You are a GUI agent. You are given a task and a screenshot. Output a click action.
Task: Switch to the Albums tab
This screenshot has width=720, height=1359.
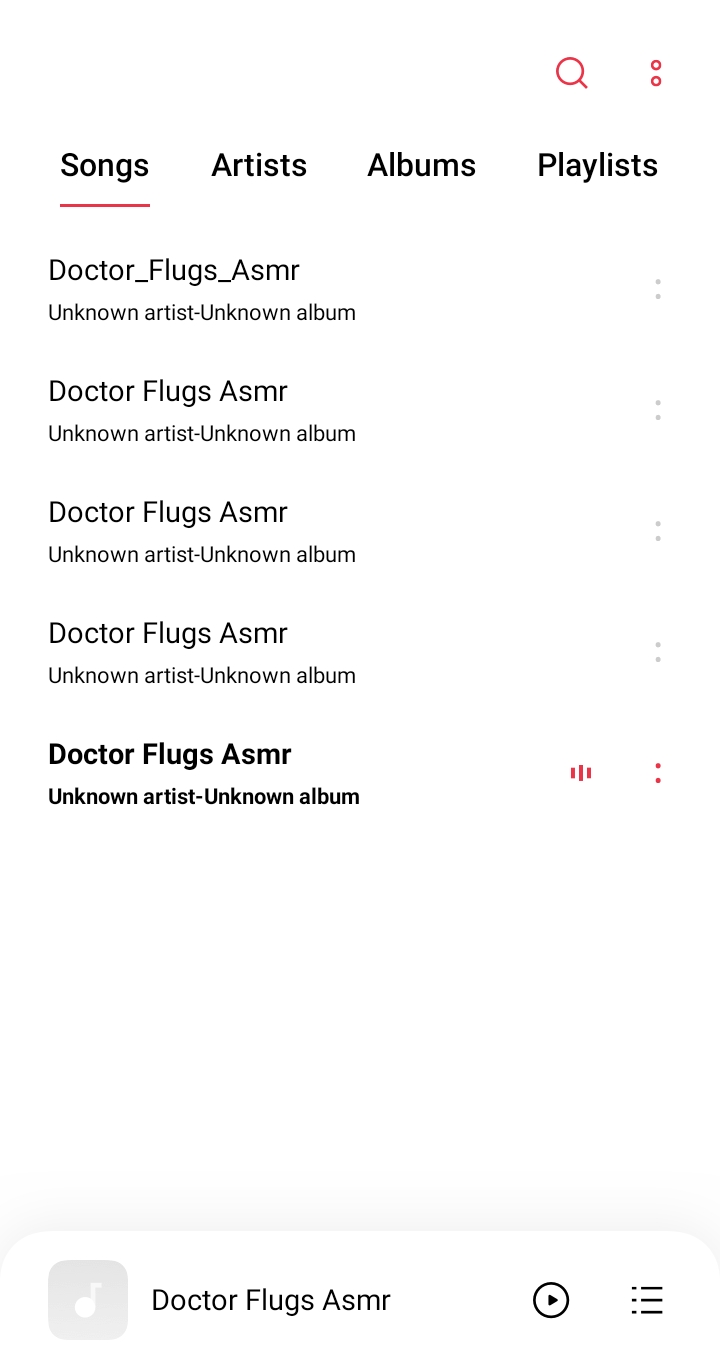tap(422, 165)
